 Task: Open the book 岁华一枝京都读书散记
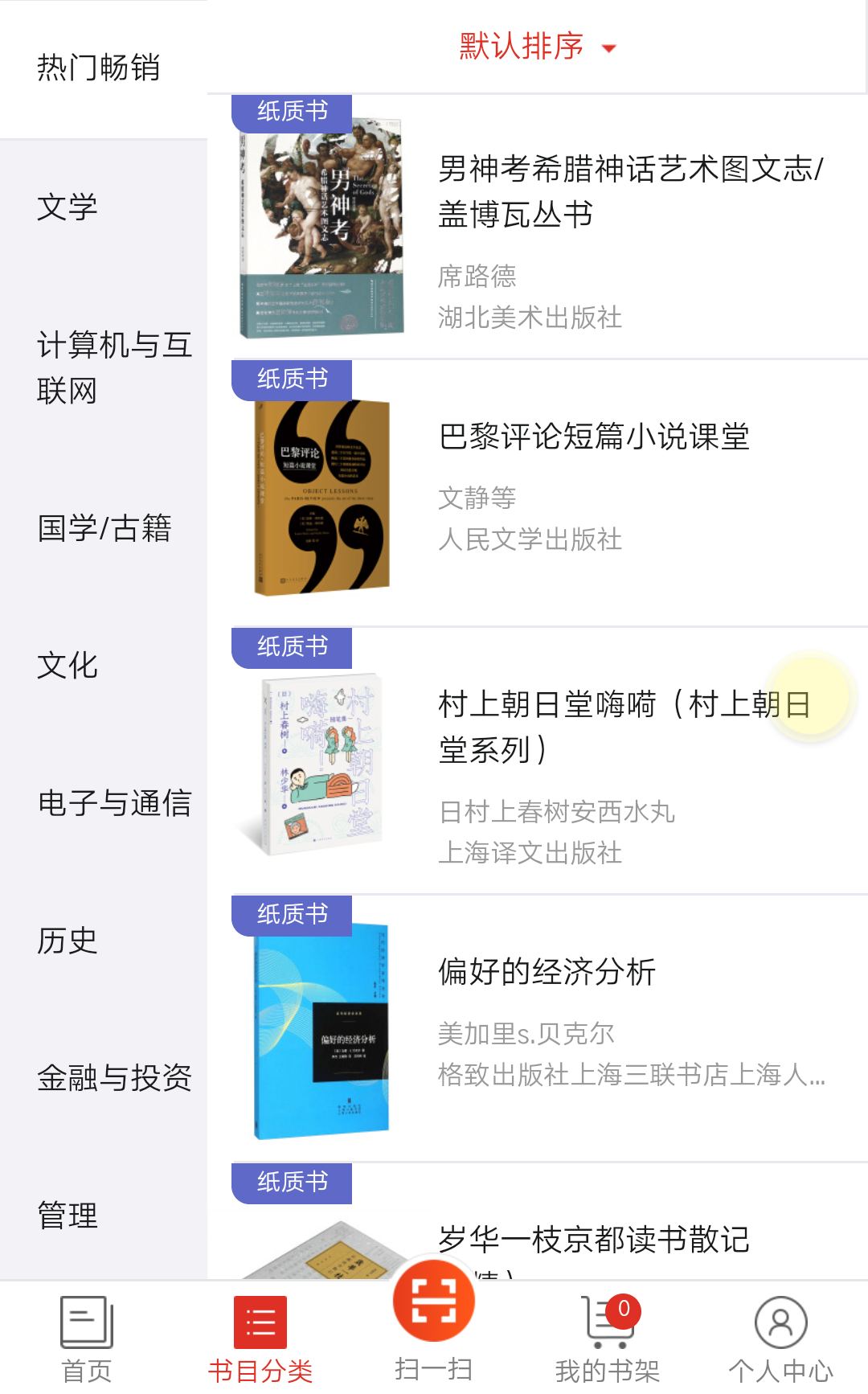pyautogui.click(x=550, y=1222)
